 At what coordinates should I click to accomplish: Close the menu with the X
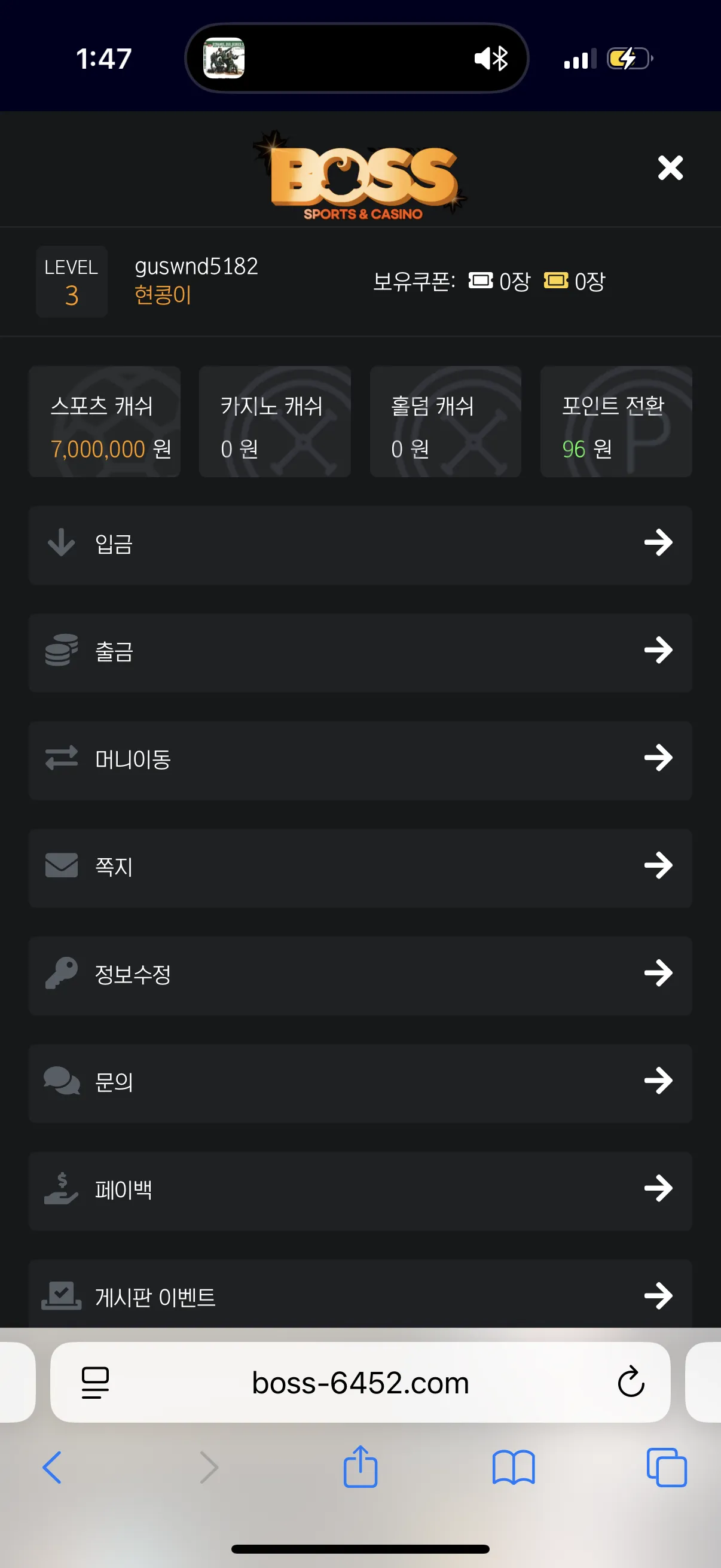(670, 168)
